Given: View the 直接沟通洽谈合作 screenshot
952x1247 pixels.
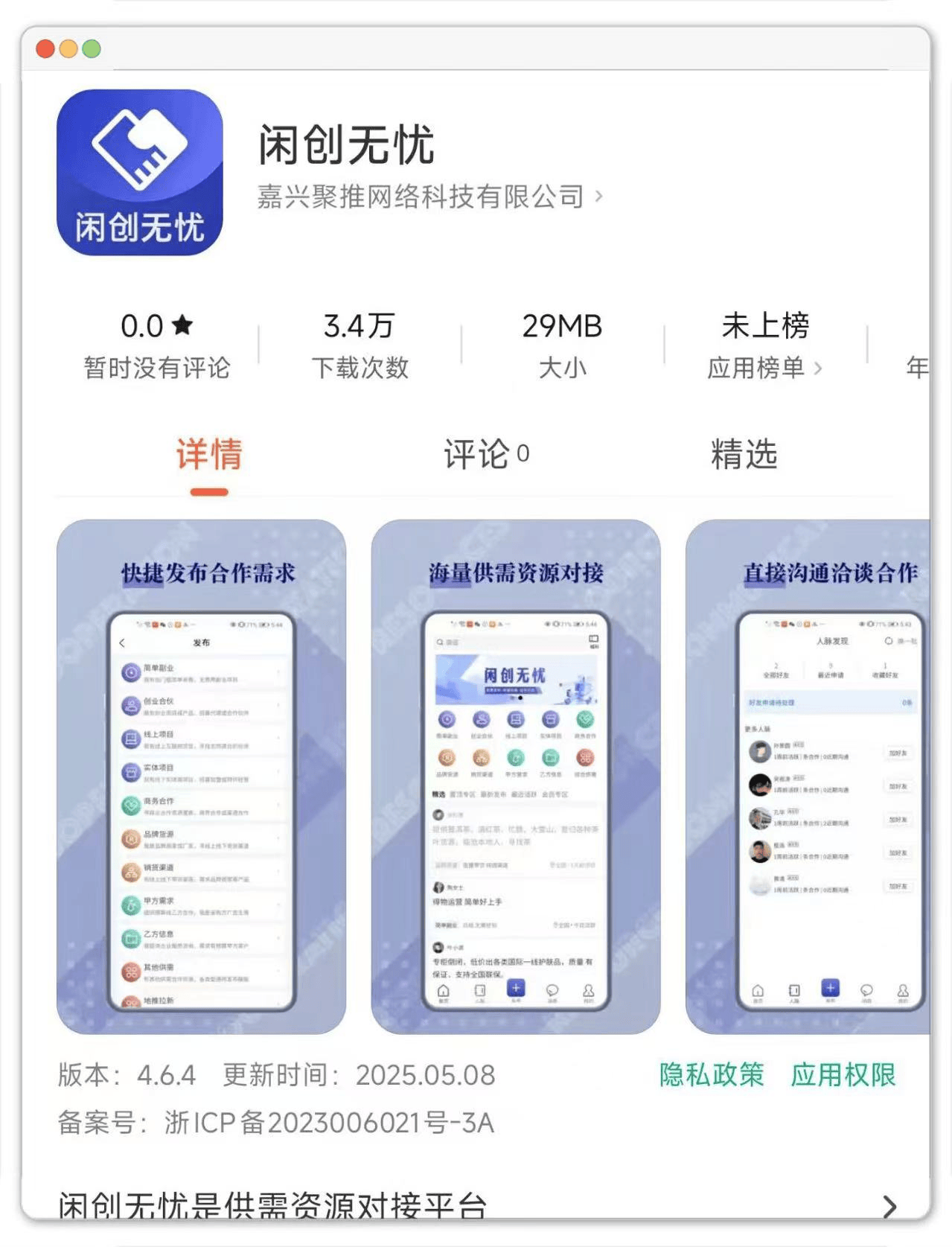Looking at the screenshot, I should point(808,776).
